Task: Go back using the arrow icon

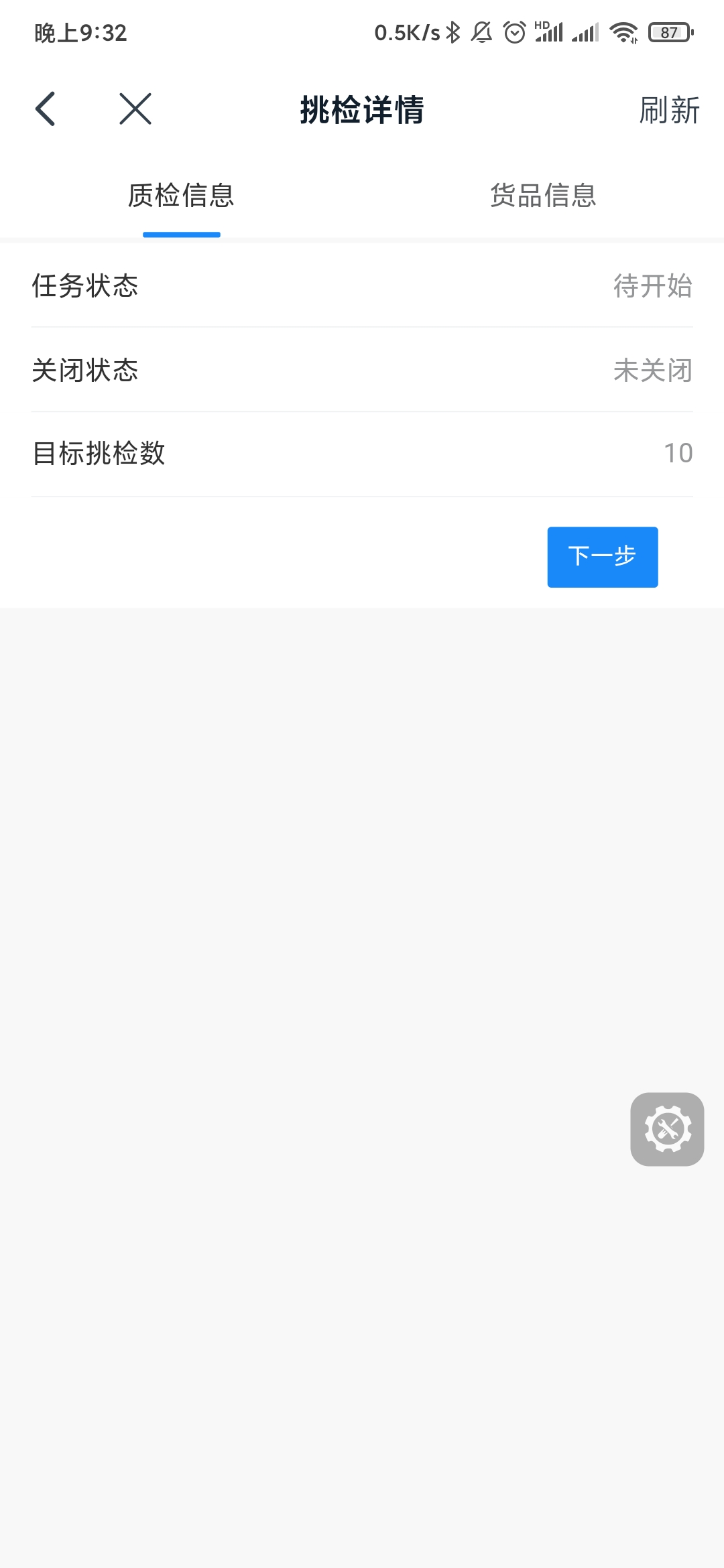Action: click(46, 109)
